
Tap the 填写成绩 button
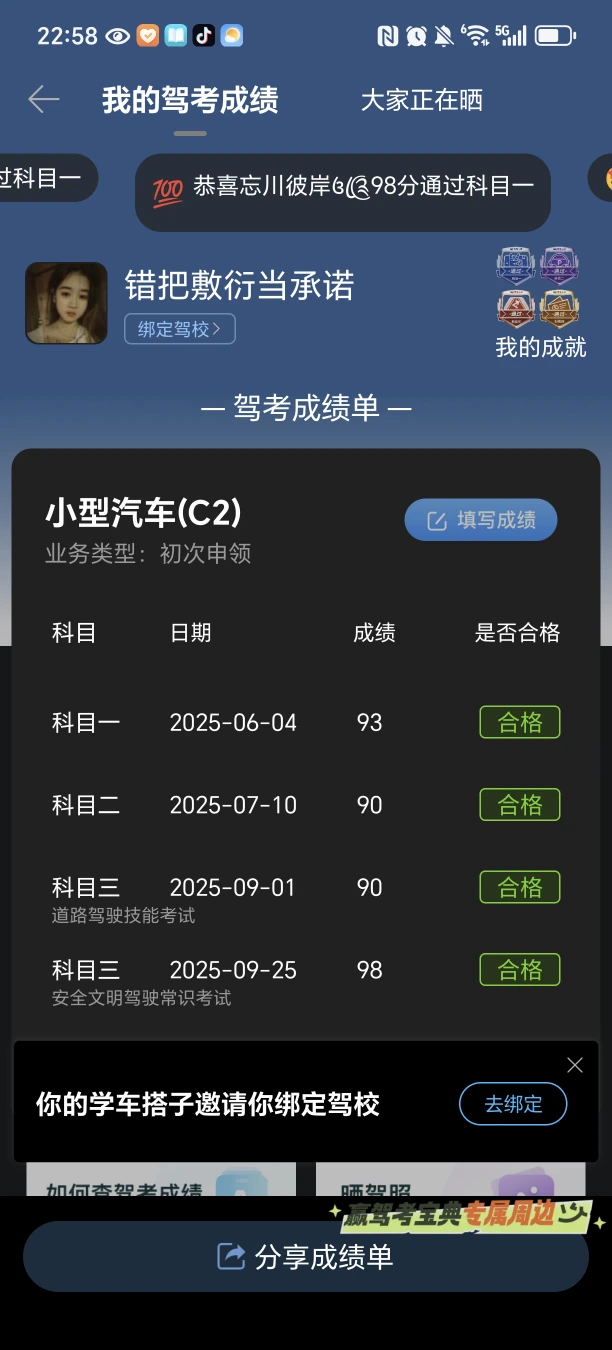[x=481, y=520]
